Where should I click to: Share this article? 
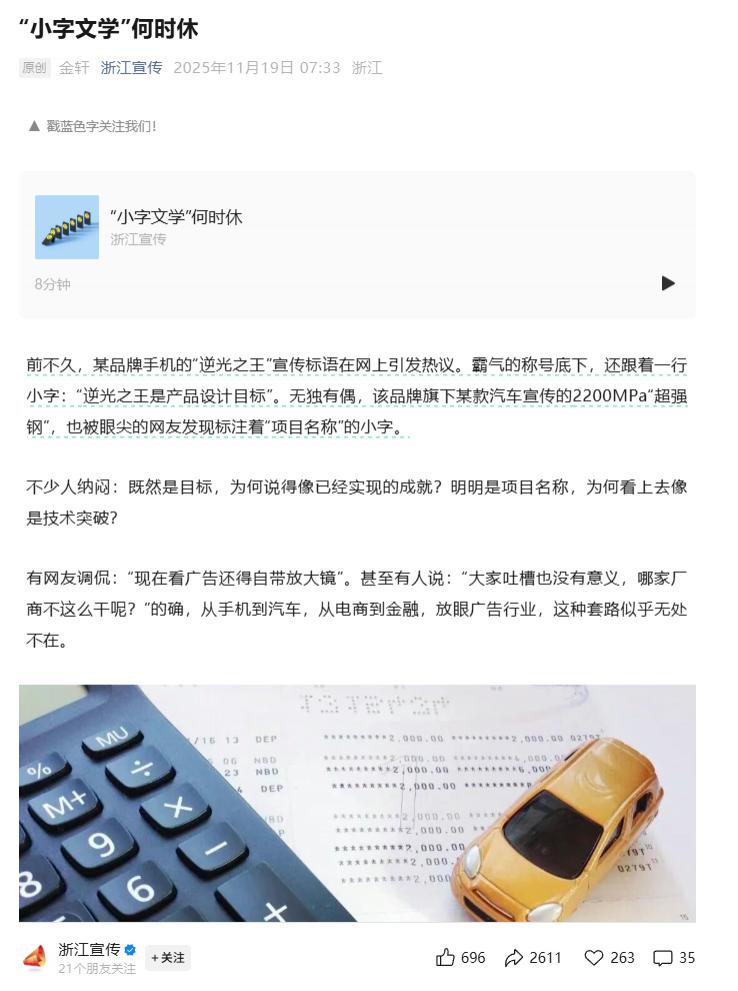(514, 958)
